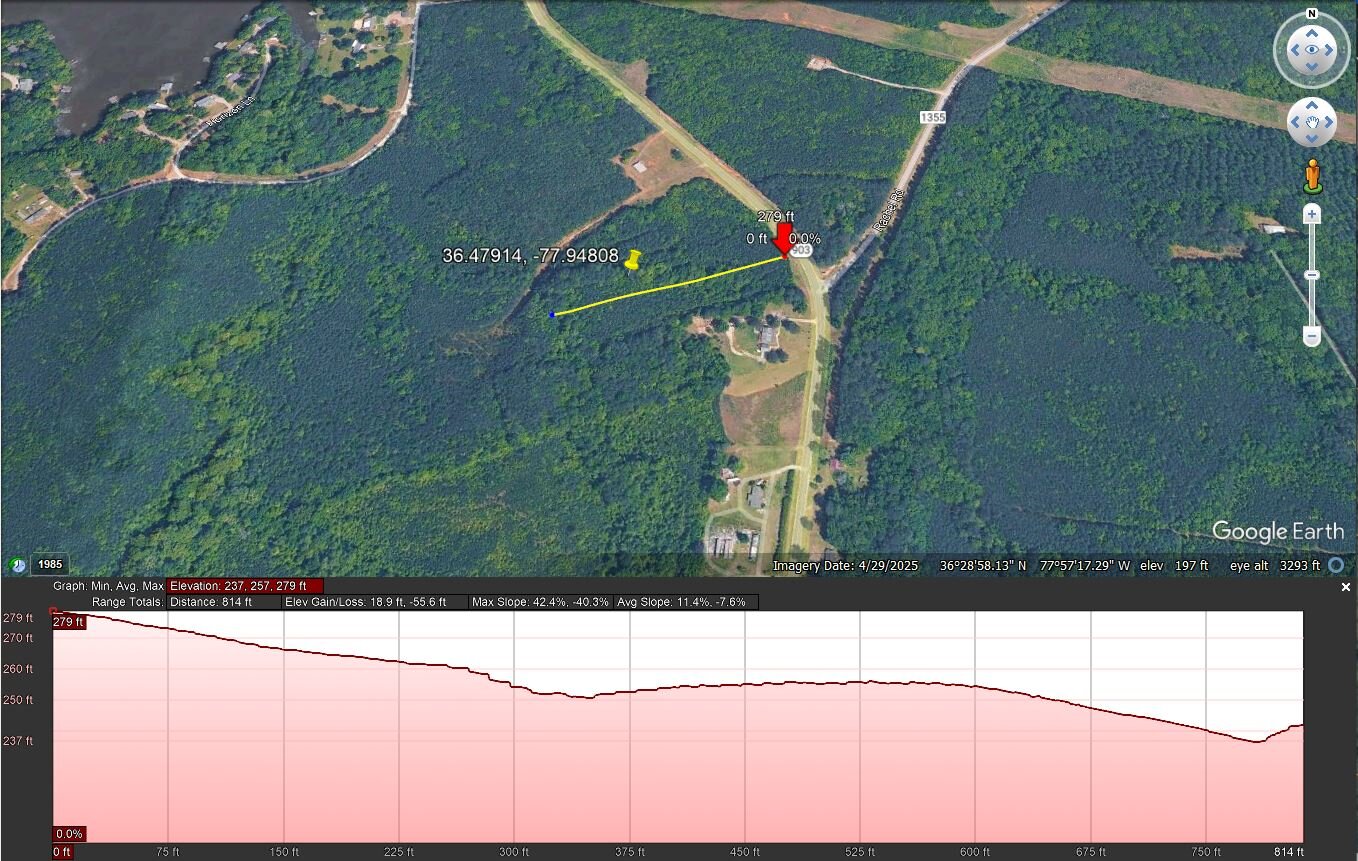Tap the N to reset north

pyautogui.click(x=1312, y=14)
